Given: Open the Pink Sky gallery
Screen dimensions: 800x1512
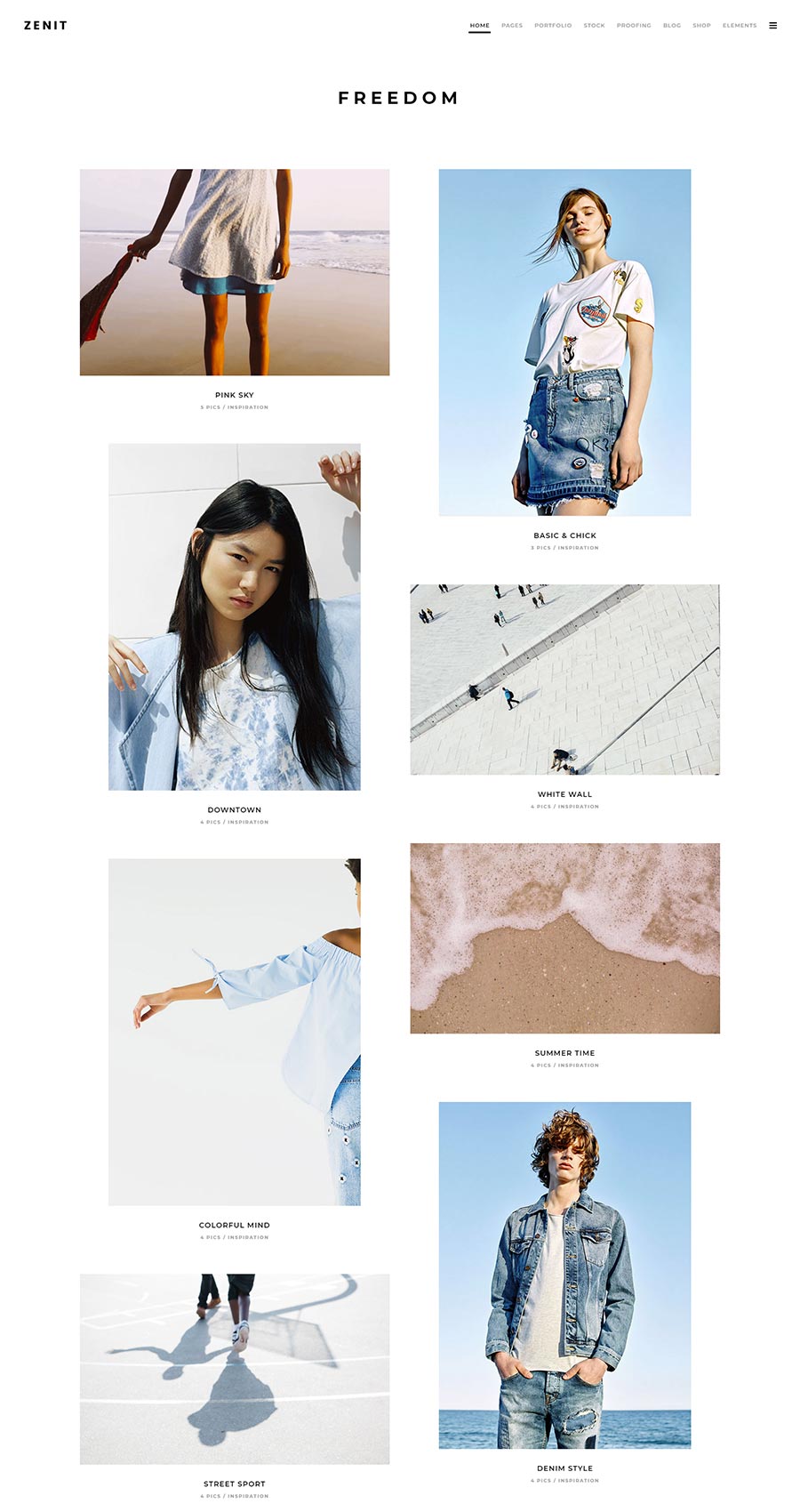Looking at the screenshot, I should point(235,272).
